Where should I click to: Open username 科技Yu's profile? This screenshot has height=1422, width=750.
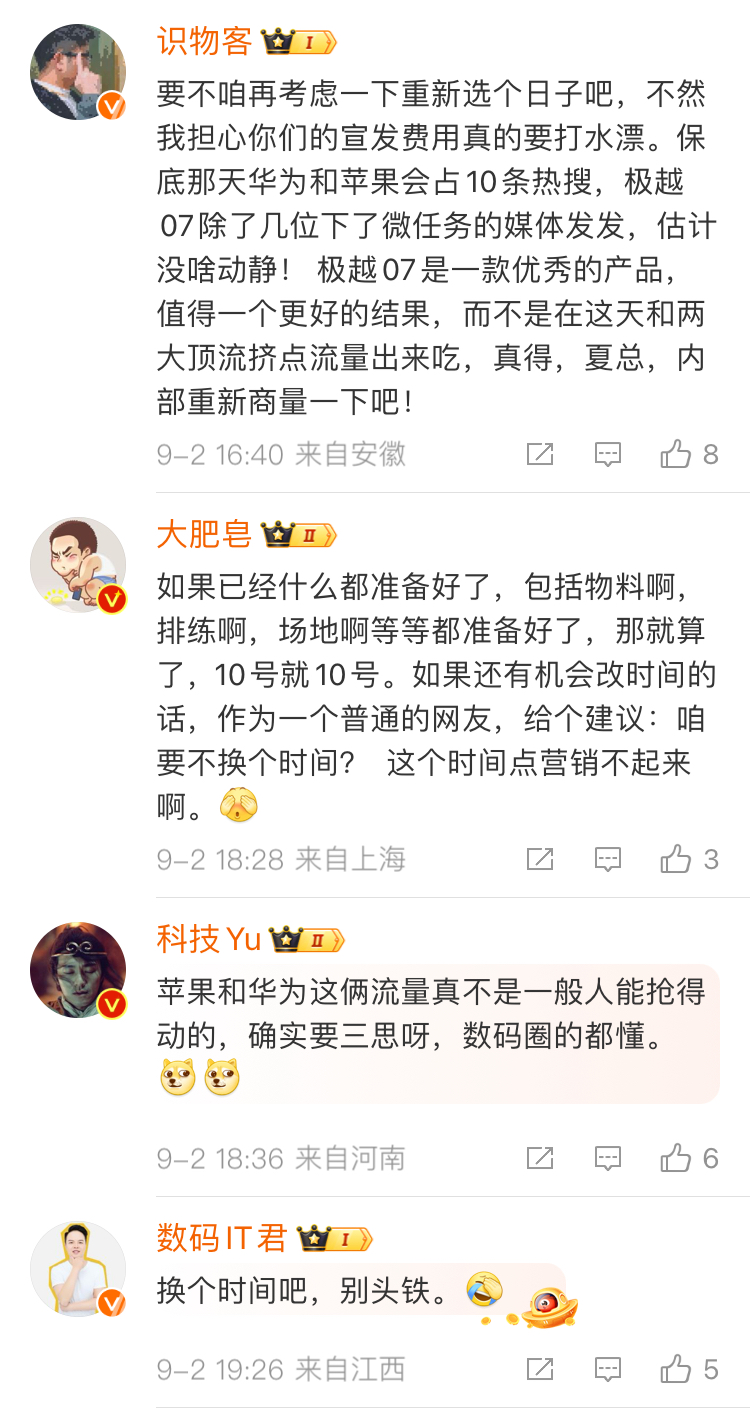[x=208, y=939]
